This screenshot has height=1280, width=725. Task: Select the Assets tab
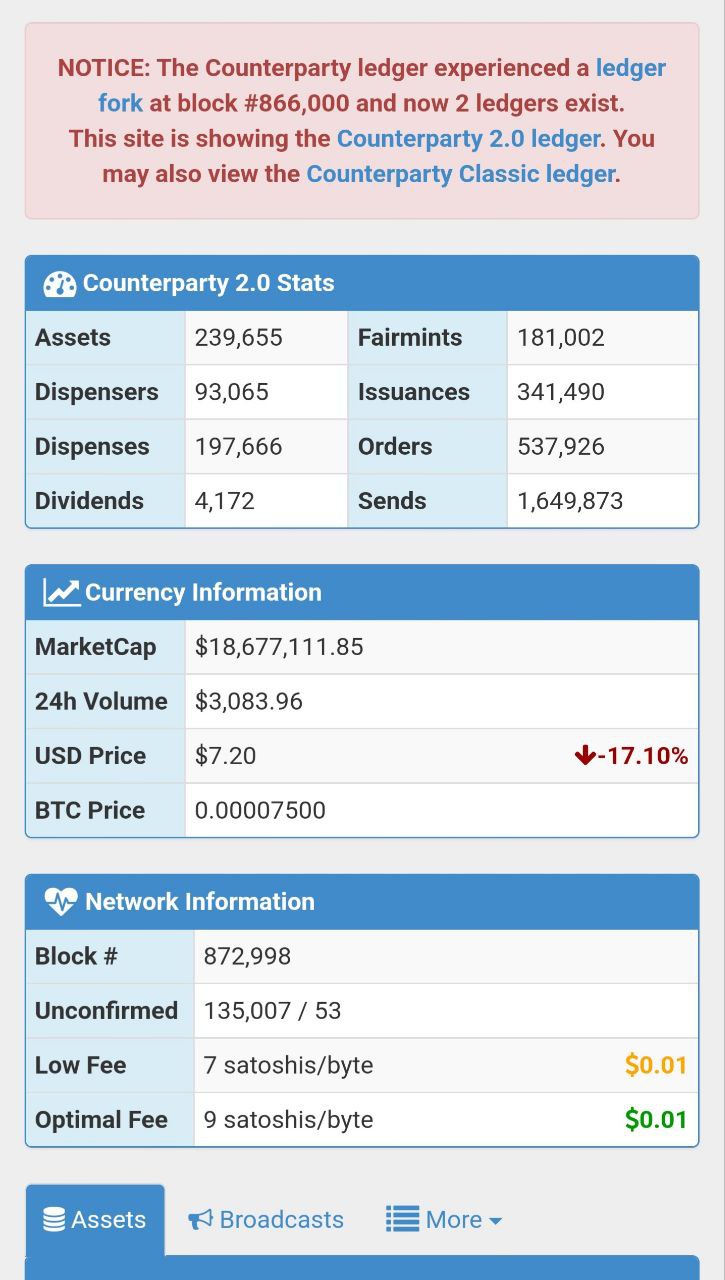[95, 1220]
